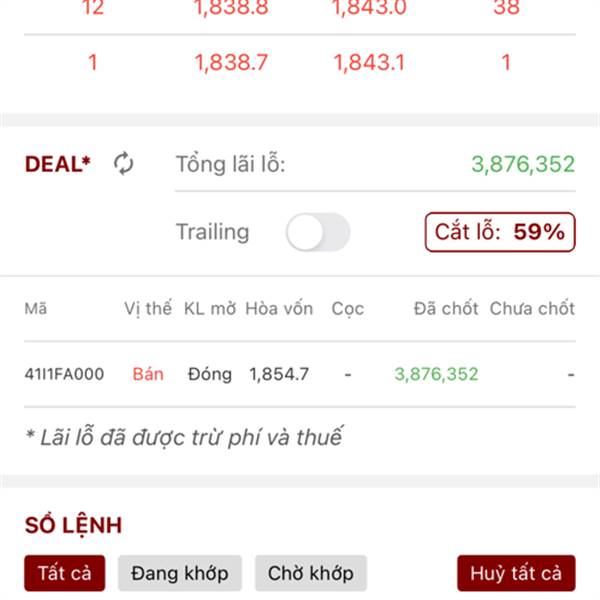This screenshot has height=600, width=600.
Task: Open the Cắt lỗ 59% setting
Action: [500, 232]
